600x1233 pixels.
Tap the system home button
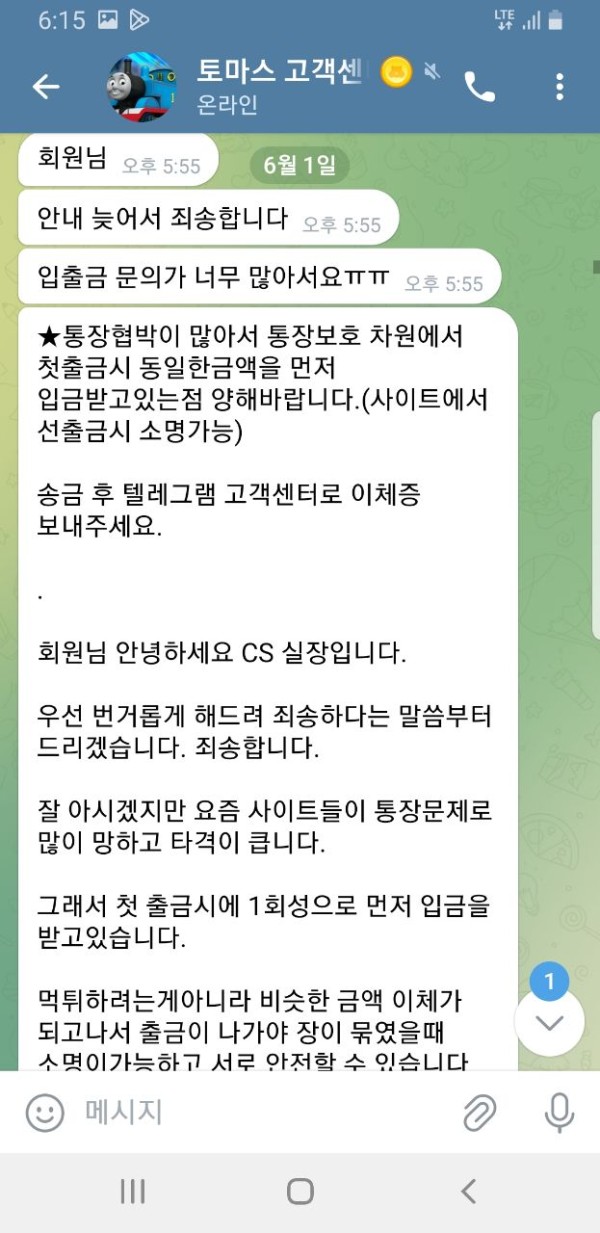(x=300, y=1190)
